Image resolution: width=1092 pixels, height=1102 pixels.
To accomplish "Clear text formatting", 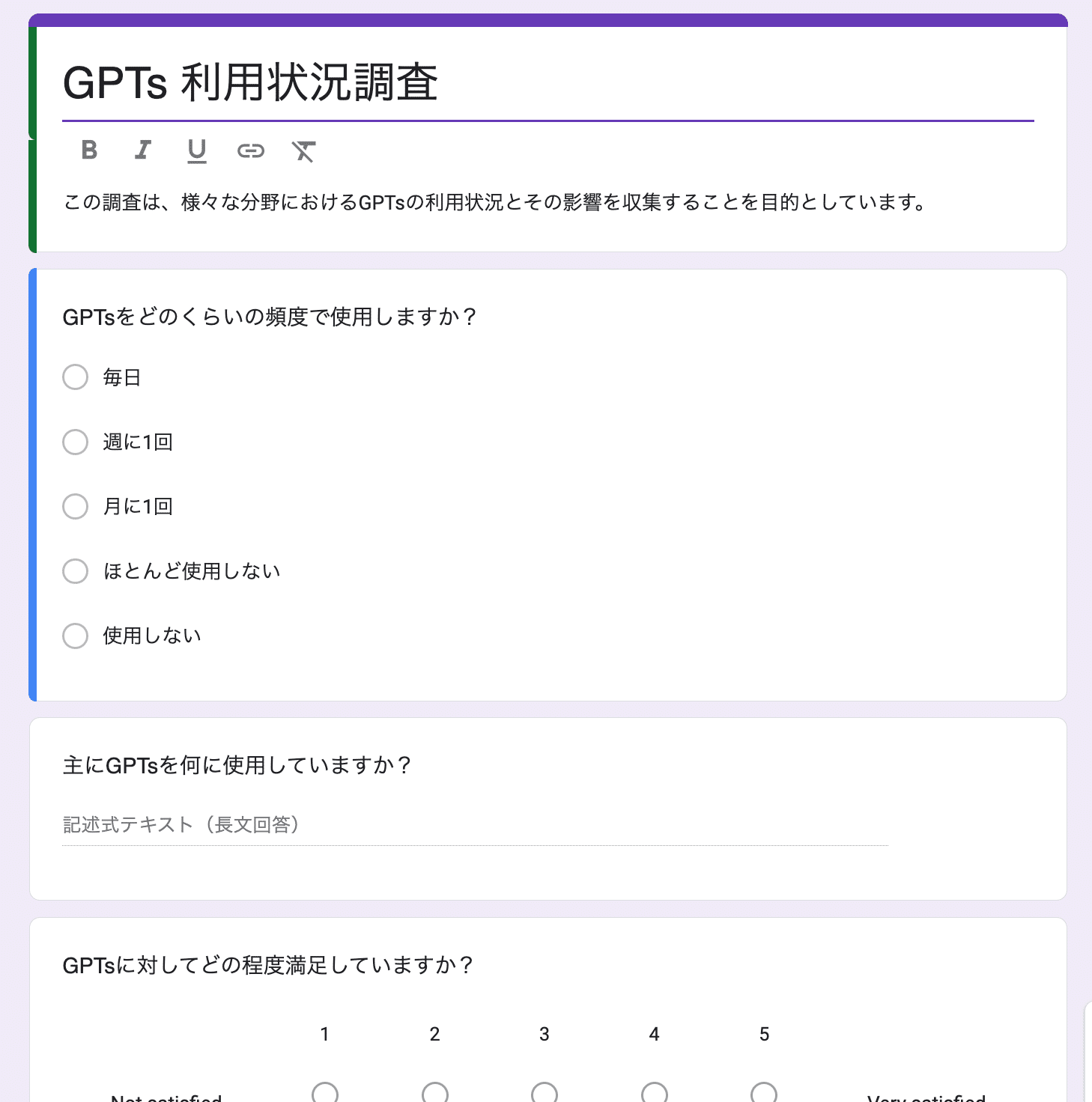I will (303, 151).
